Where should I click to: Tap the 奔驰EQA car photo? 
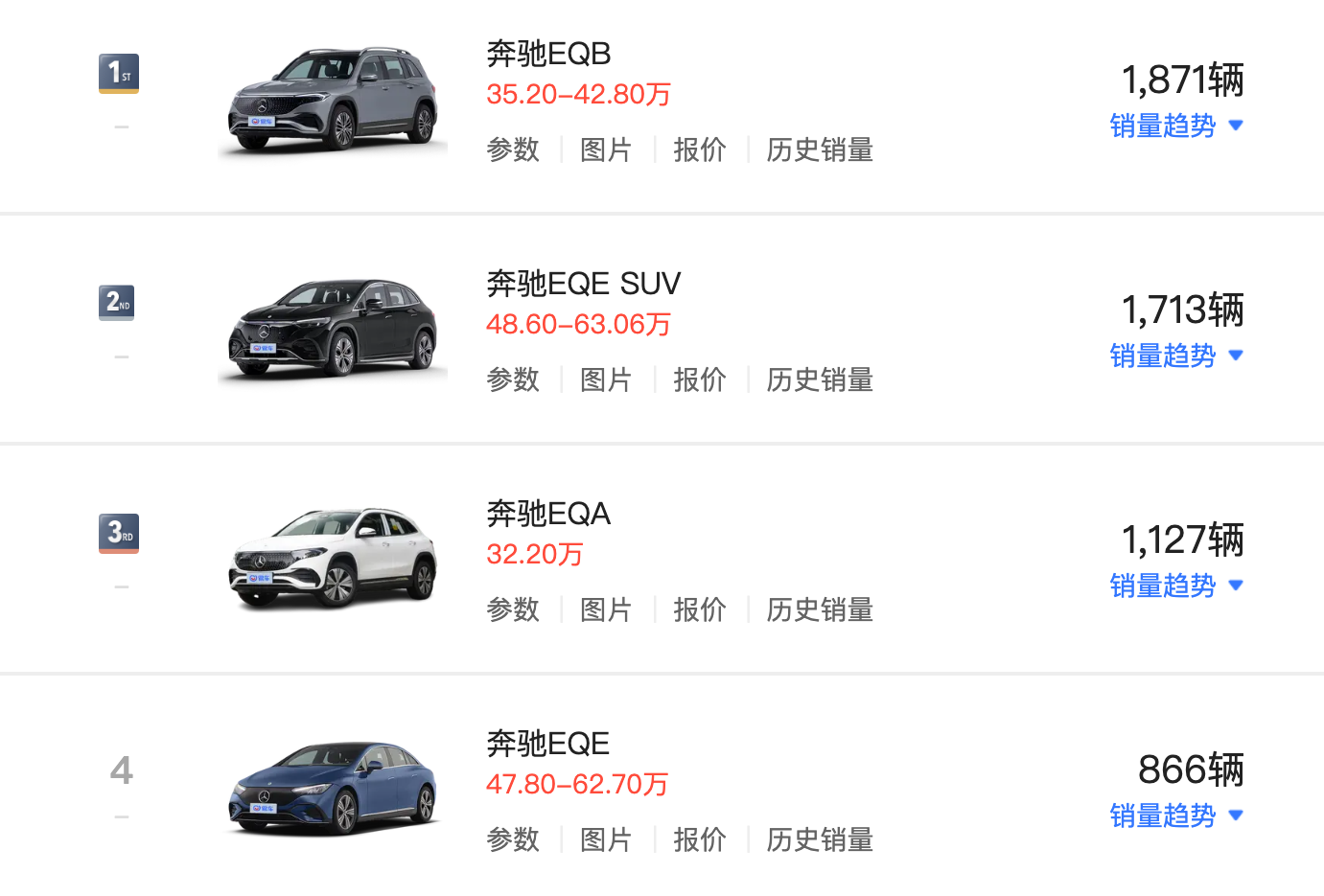(333, 559)
